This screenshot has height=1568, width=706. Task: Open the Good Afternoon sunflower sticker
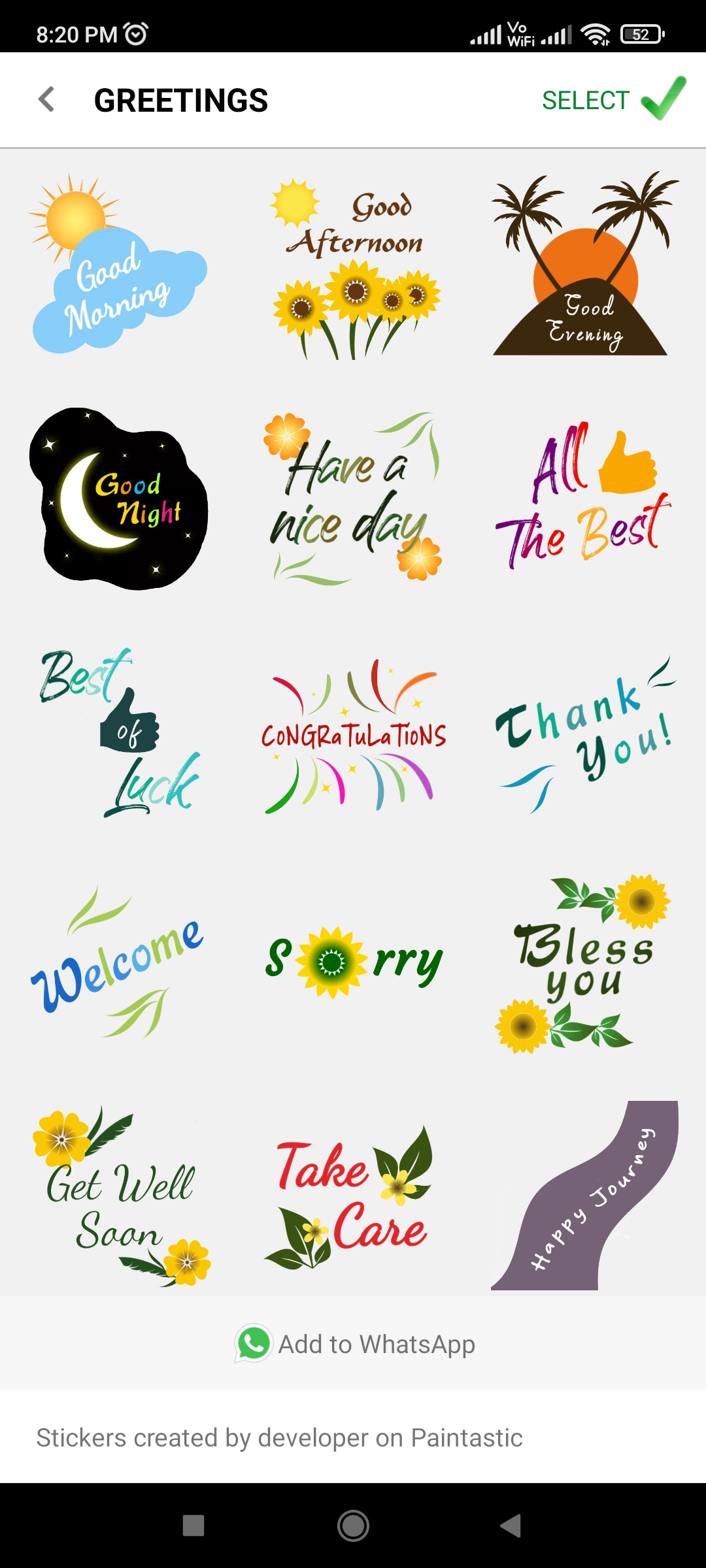tap(354, 268)
